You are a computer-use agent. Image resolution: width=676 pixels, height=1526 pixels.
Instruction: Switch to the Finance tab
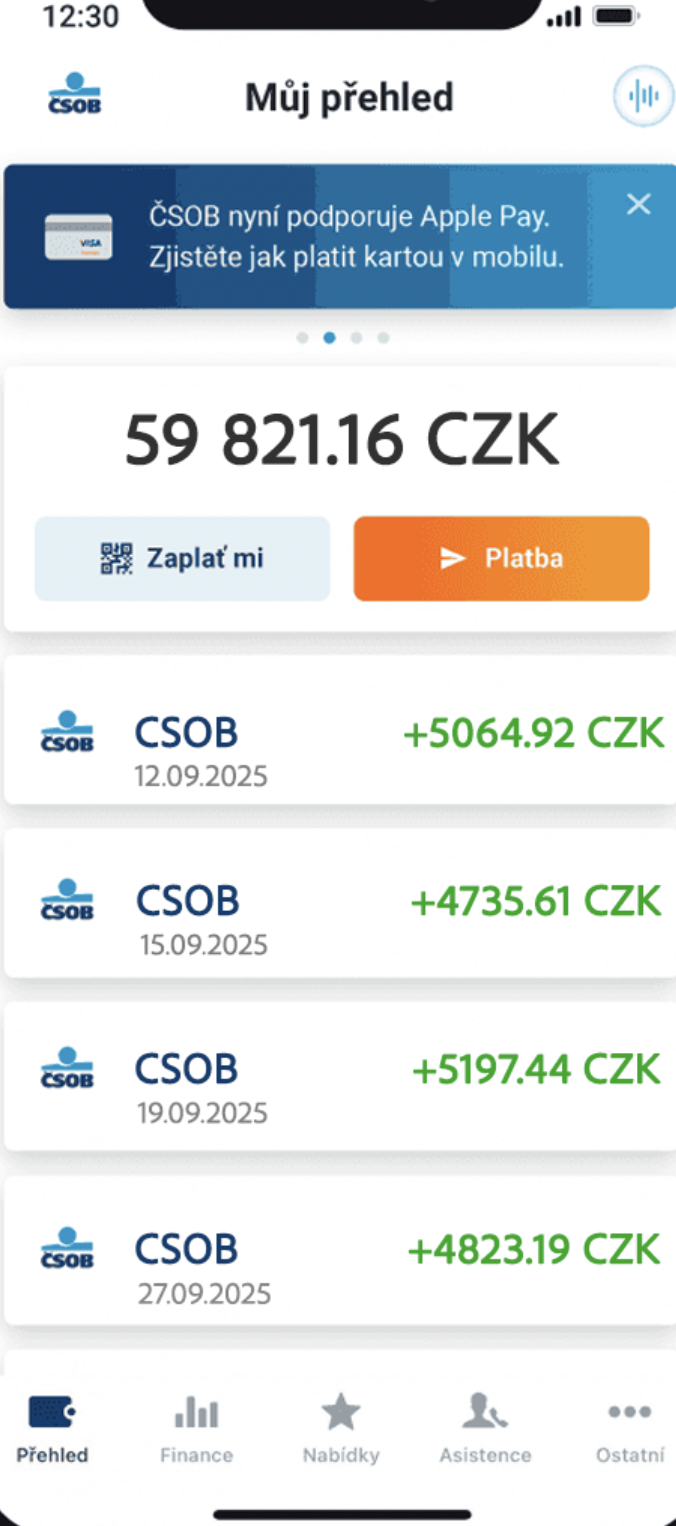tap(196, 1430)
